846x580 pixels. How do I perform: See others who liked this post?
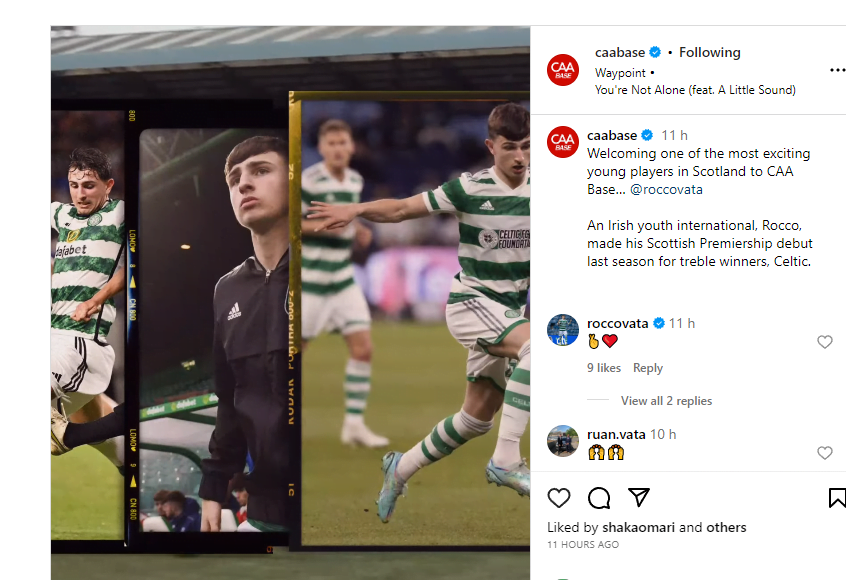pos(727,527)
